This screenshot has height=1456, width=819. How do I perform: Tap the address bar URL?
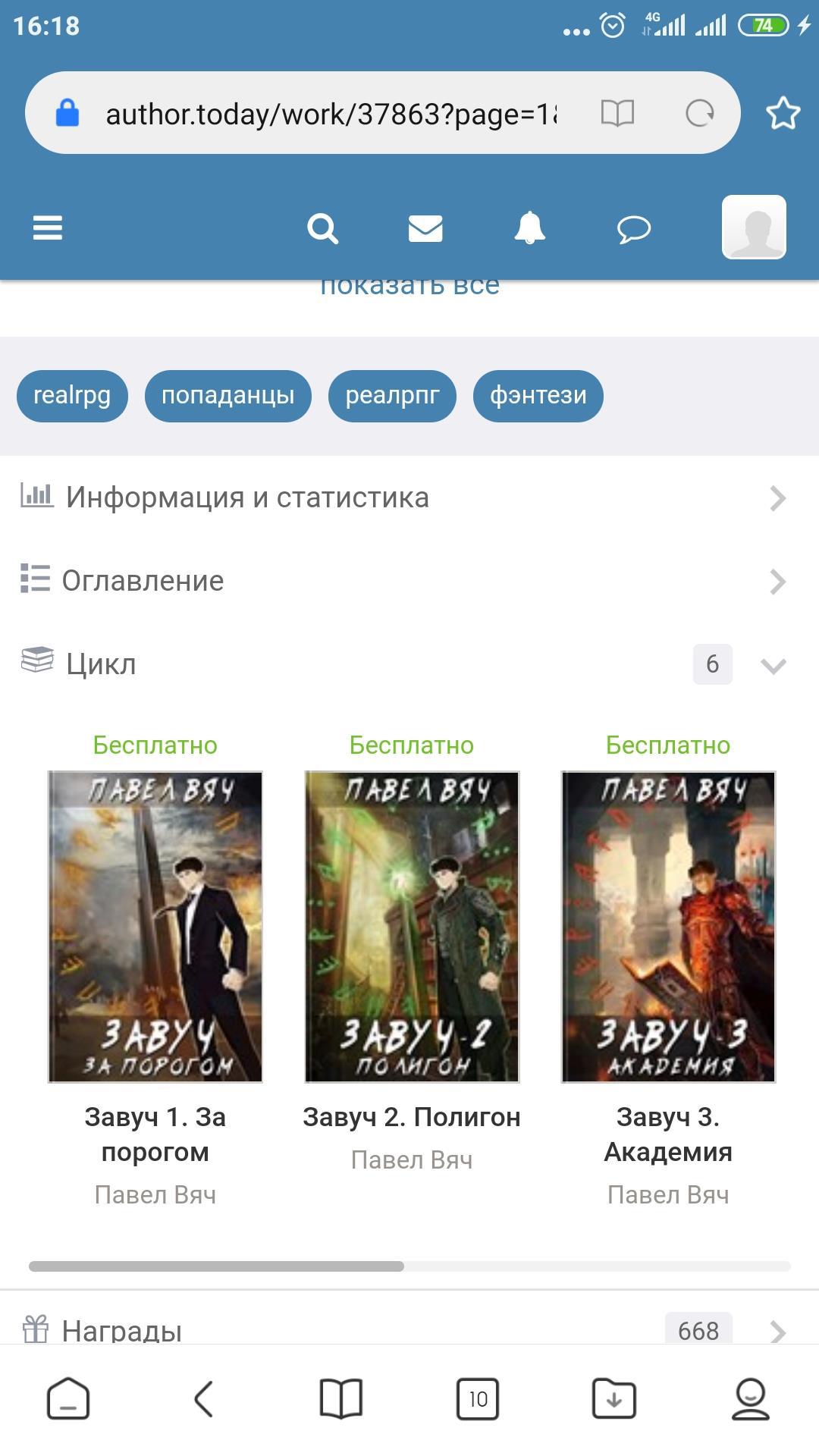[x=331, y=114]
